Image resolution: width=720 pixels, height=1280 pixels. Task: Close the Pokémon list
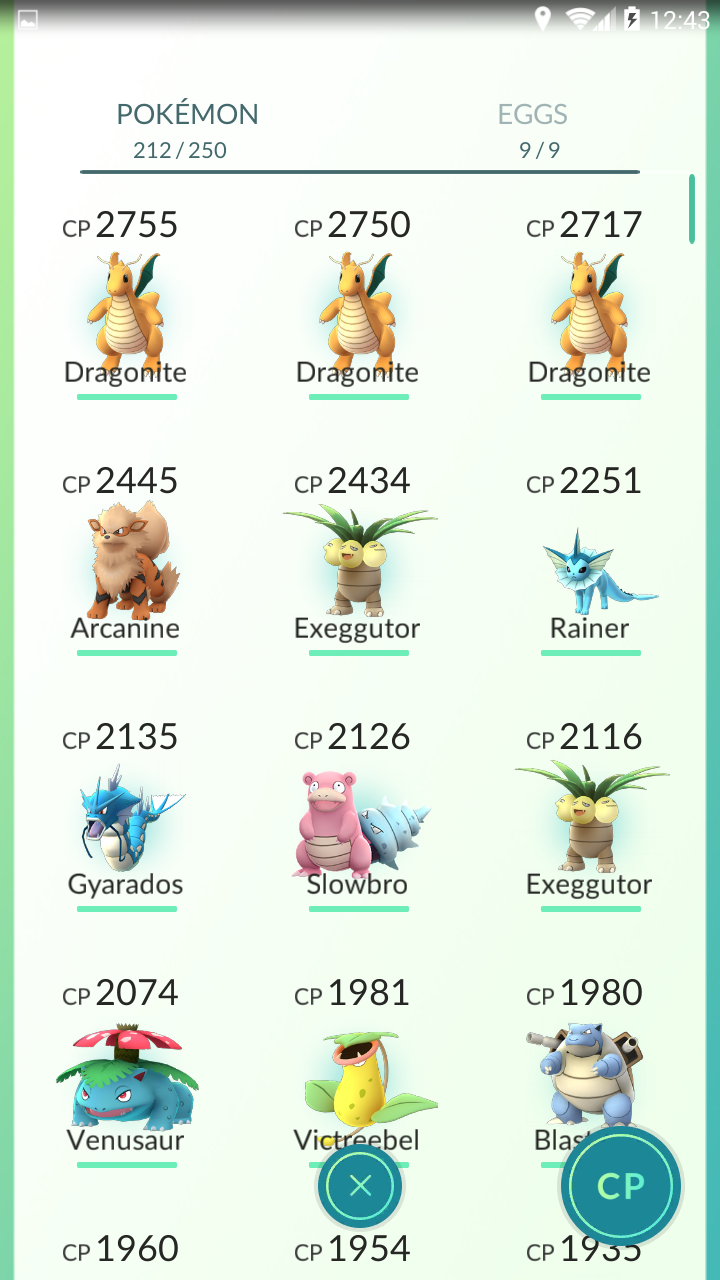360,1186
